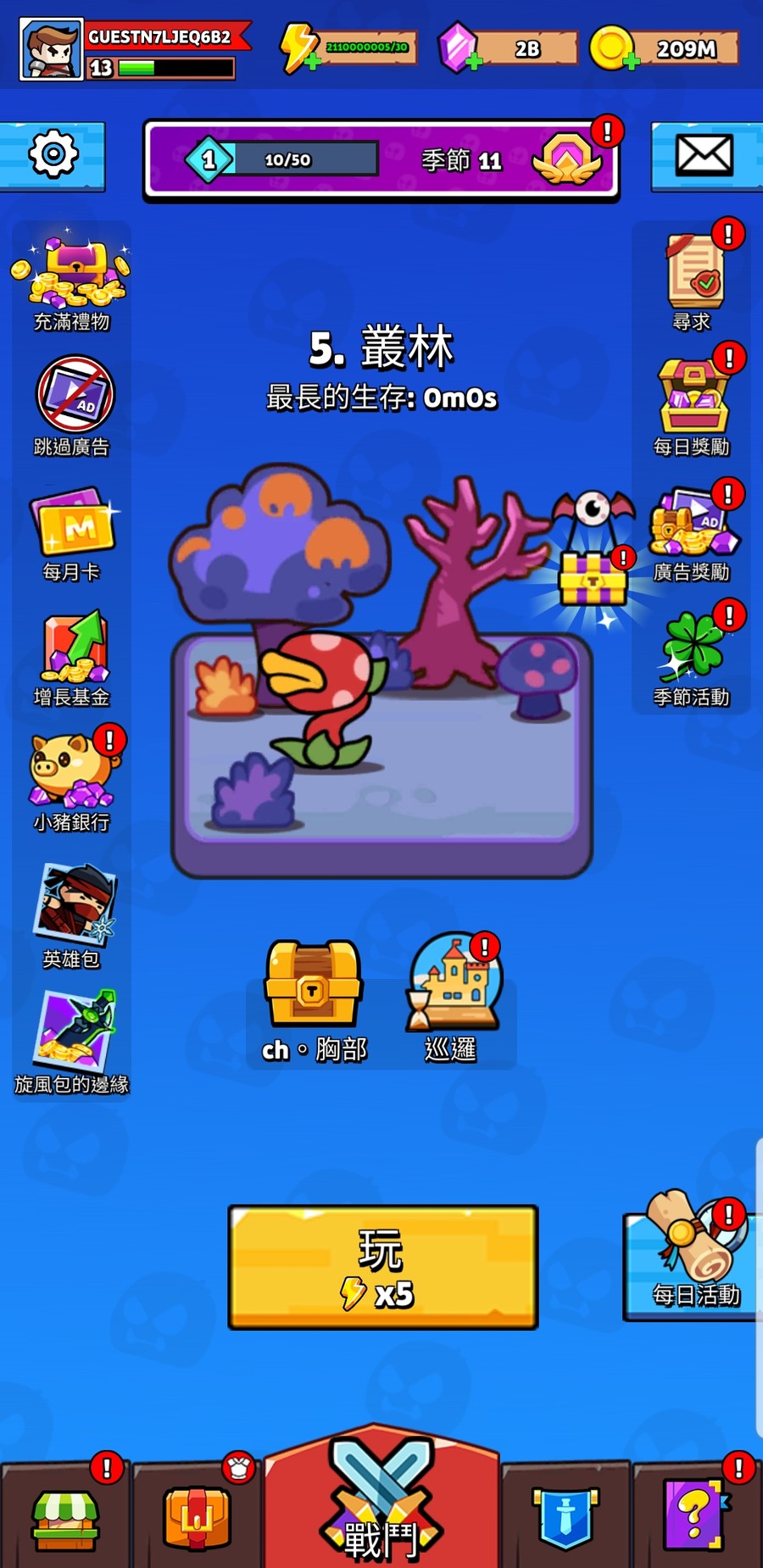Add more purple gems
763x1568 pixels.
pyautogui.click(x=473, y=61)
